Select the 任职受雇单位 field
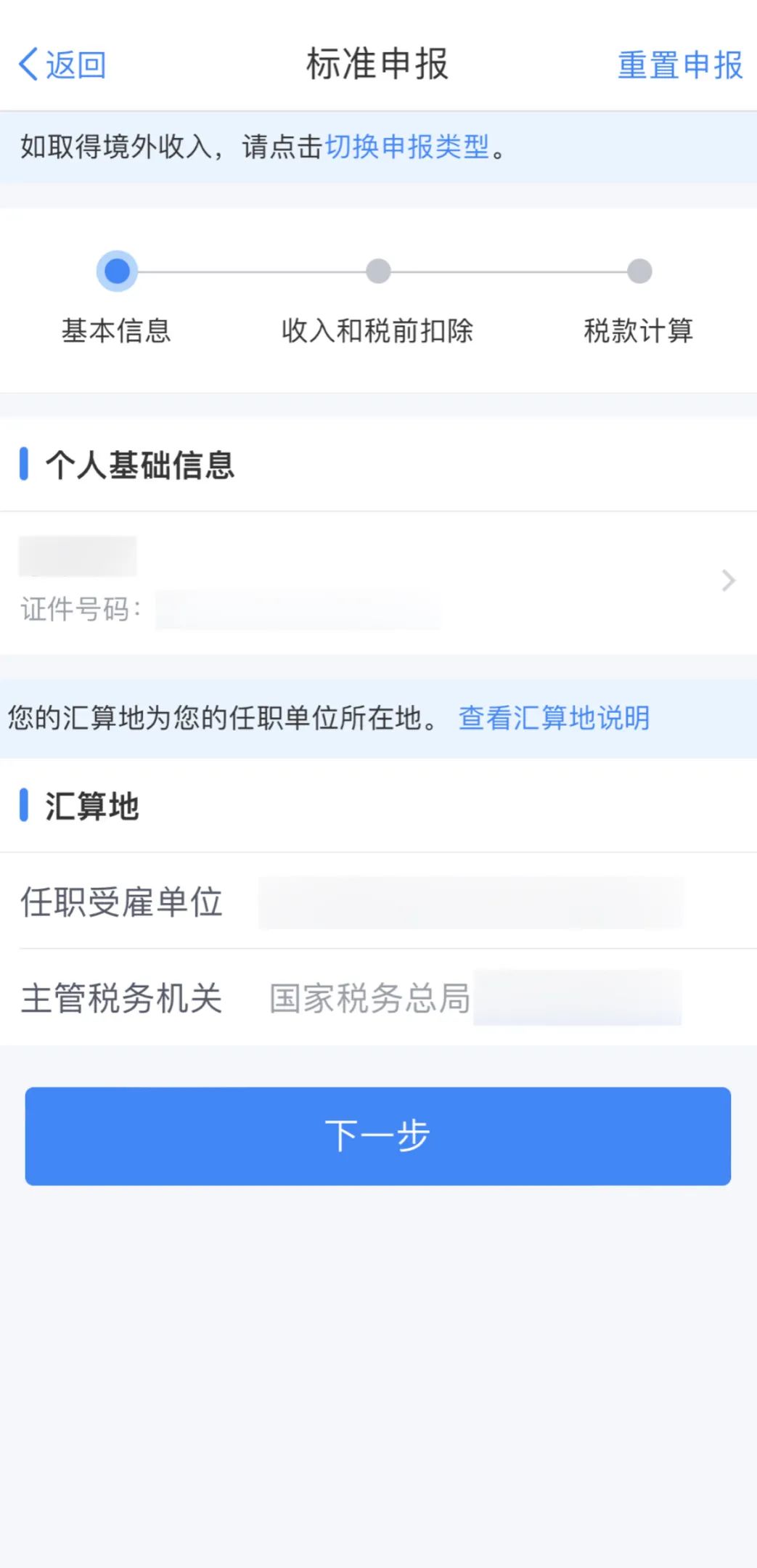 [x=378, y=901]
